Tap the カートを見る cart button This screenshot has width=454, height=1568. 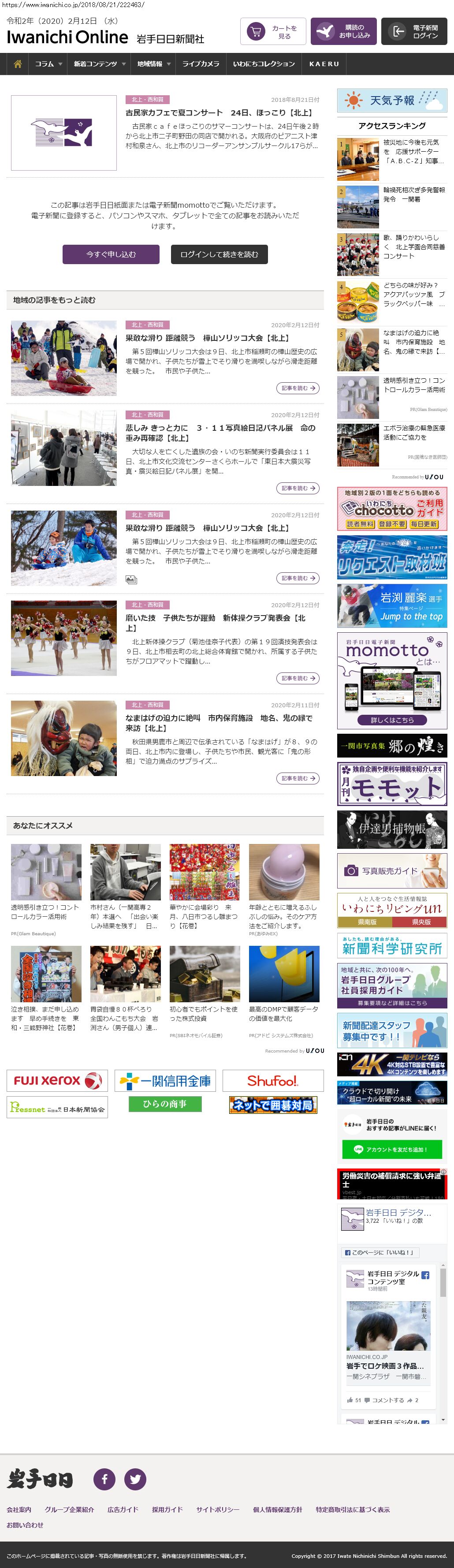pyautogui.click(x=273, y=32)
